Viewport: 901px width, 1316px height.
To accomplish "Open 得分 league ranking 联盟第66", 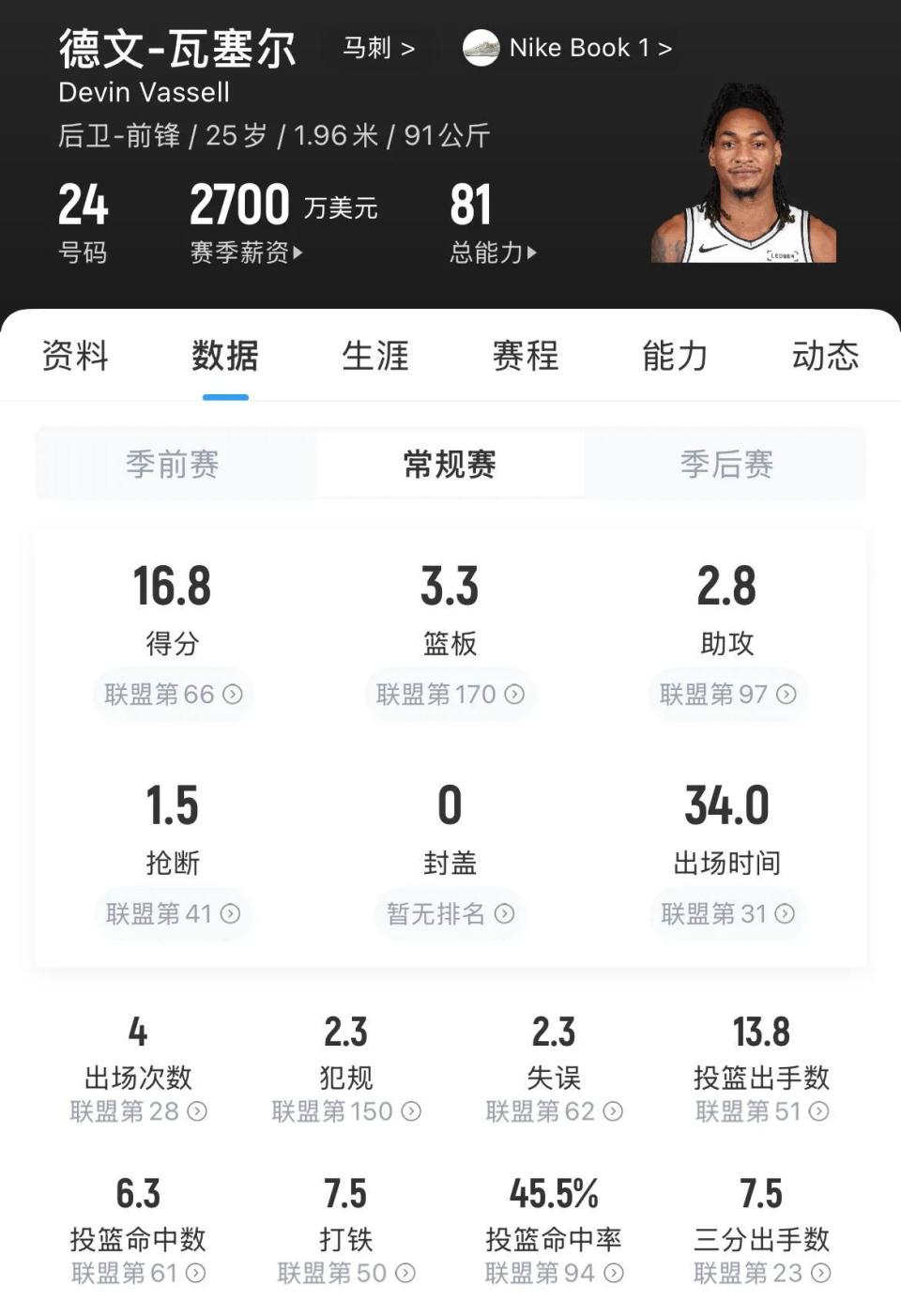I will (174, 695).
